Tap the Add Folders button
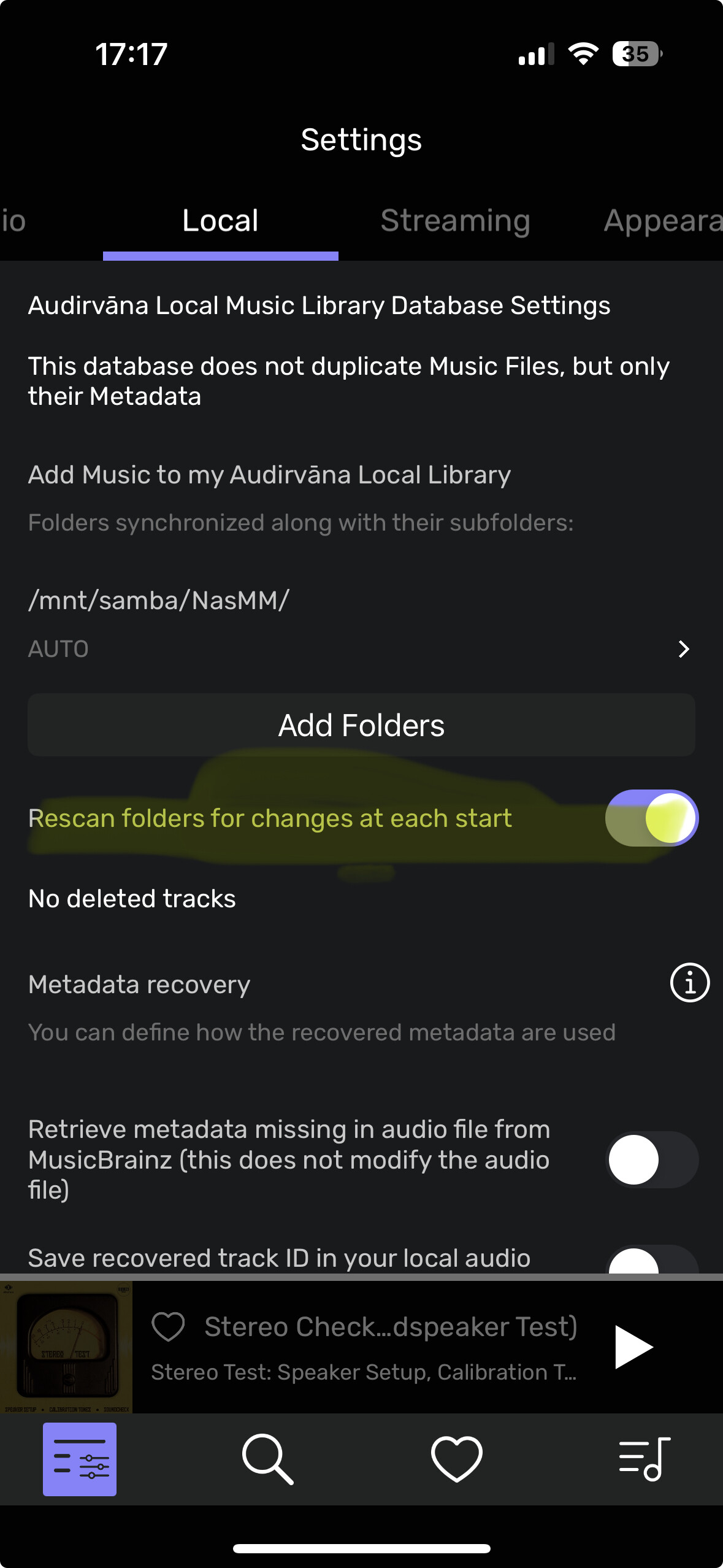Viewport: 723px width, 1568px height. coord(361,725)
